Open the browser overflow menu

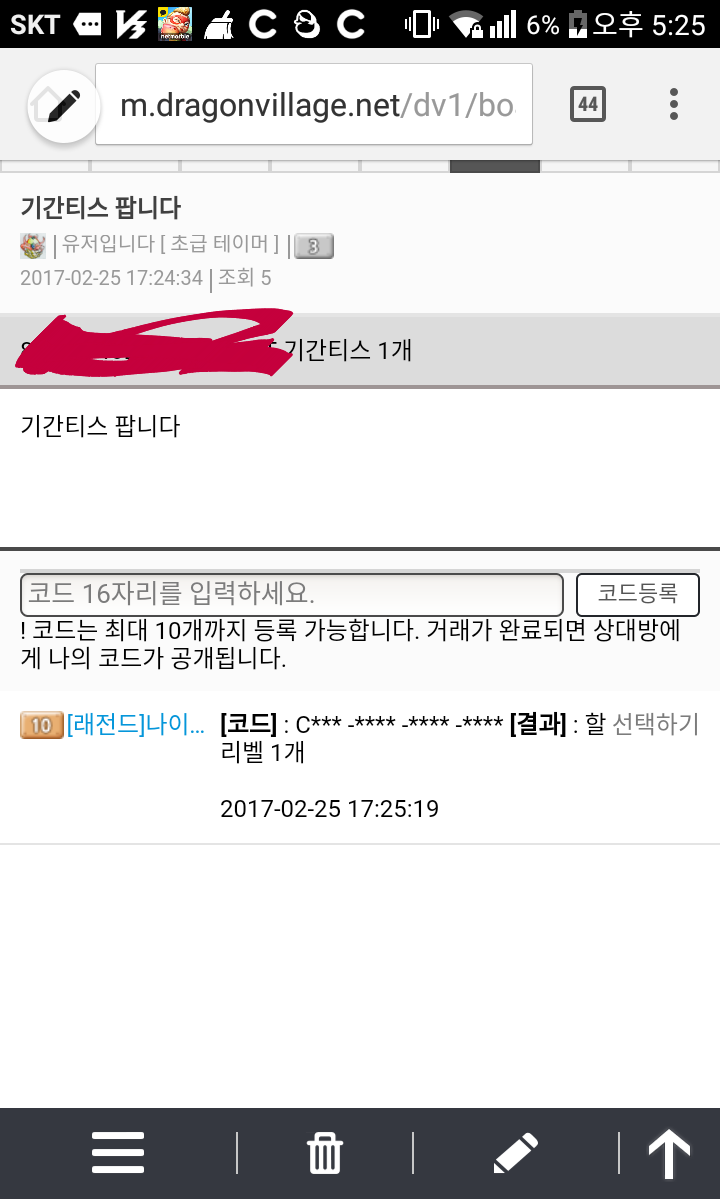click(674, 104)
